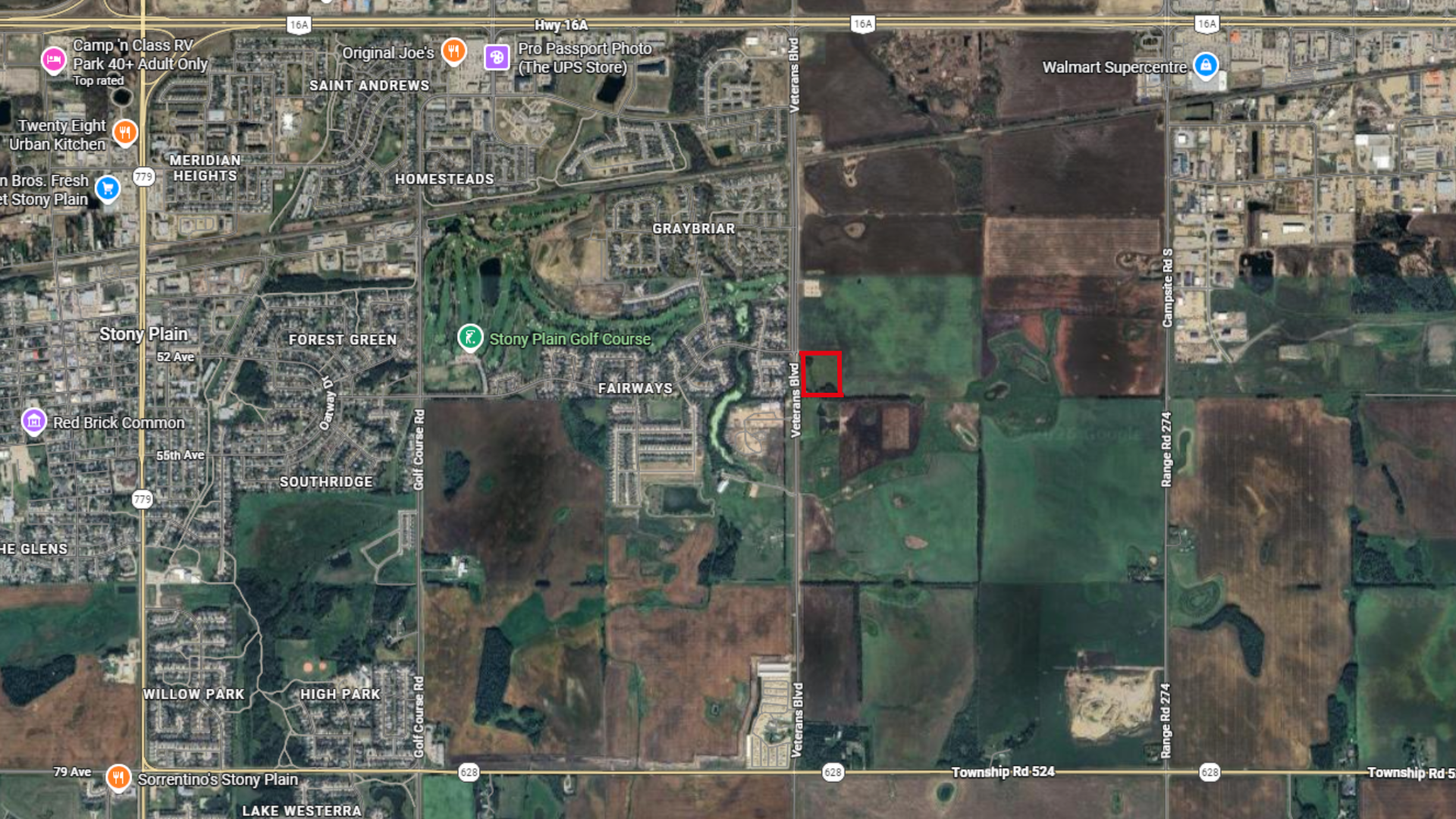
Task: Open Pro Passport Photo (UPS Store) marker
Action: coord(497,57)
